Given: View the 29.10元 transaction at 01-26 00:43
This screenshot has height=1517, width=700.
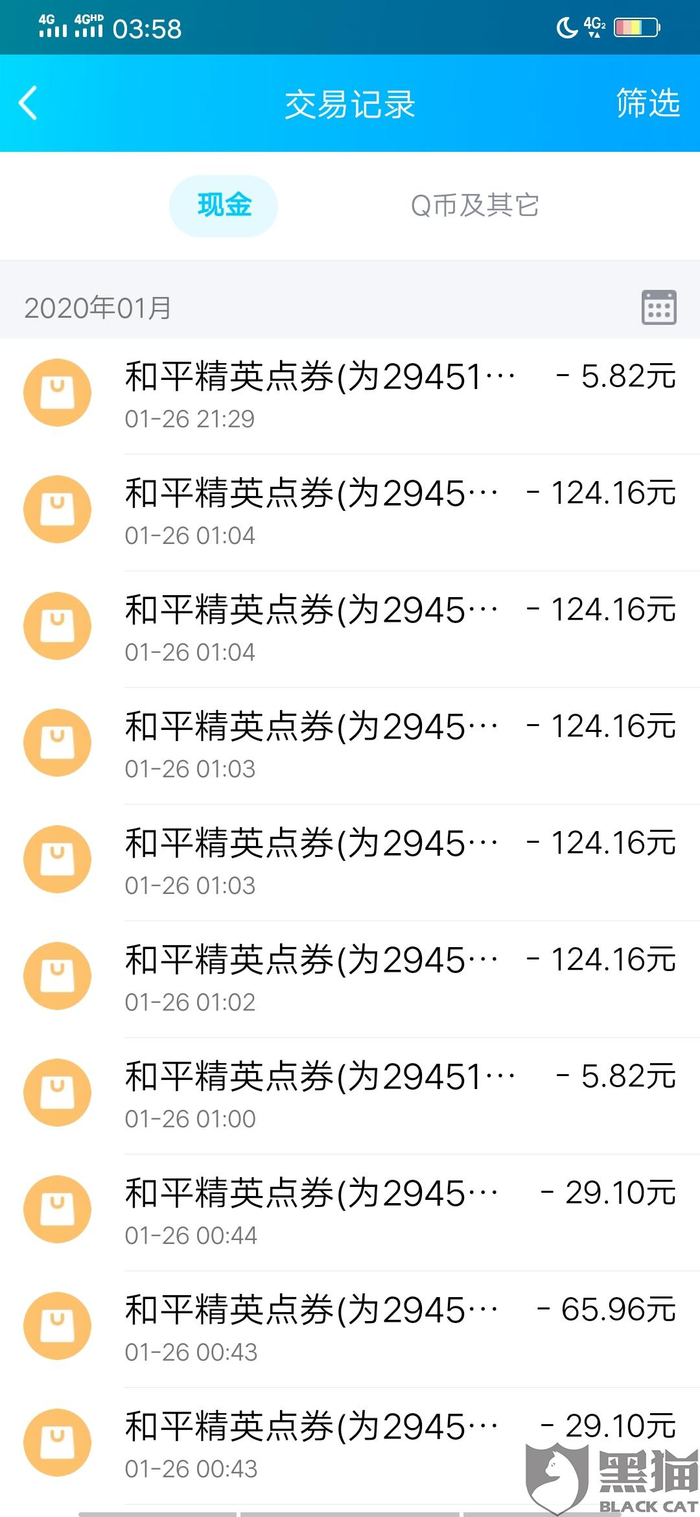Looking at the screenshot, I should pyautogui.click(x=400, y=1445).
